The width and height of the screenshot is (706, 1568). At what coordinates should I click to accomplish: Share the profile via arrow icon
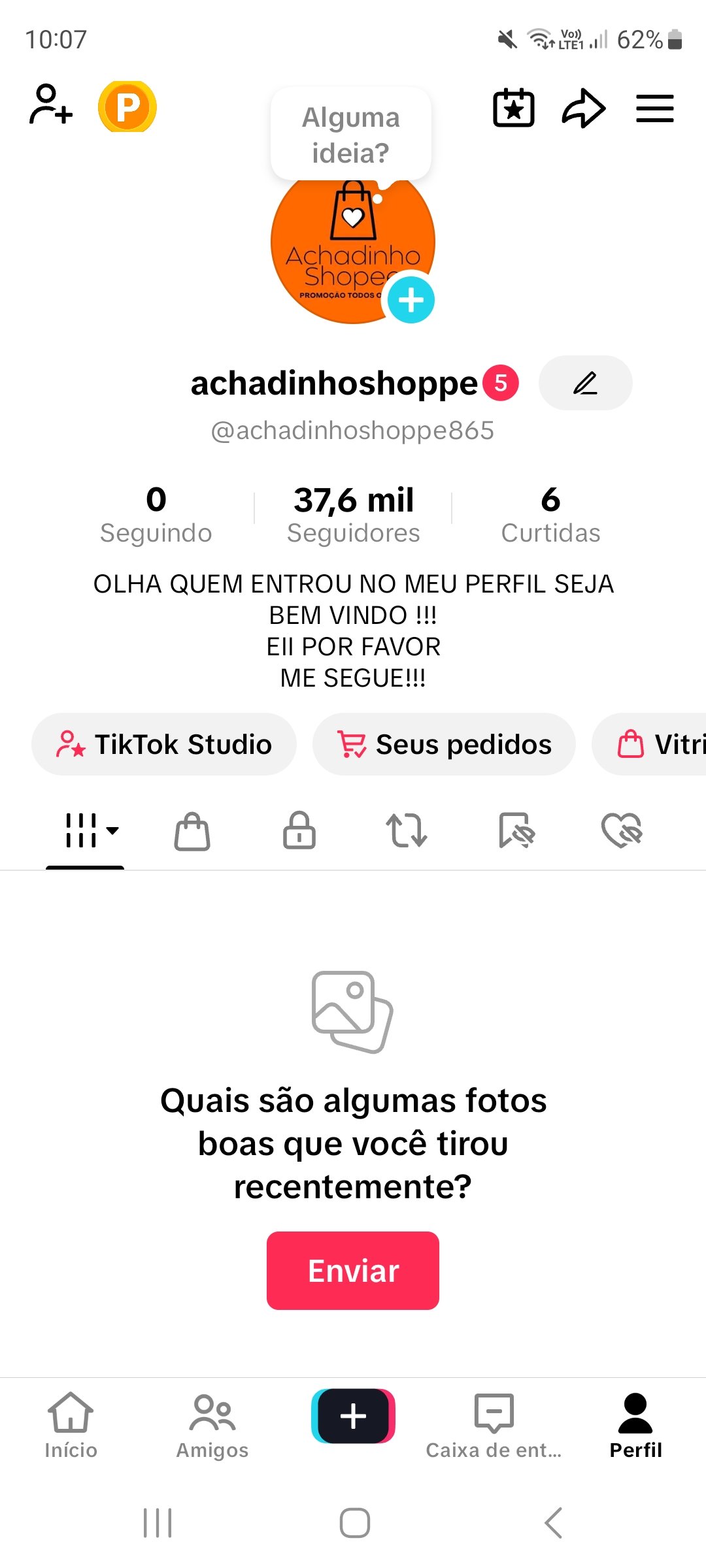click(x=584, y=108)
